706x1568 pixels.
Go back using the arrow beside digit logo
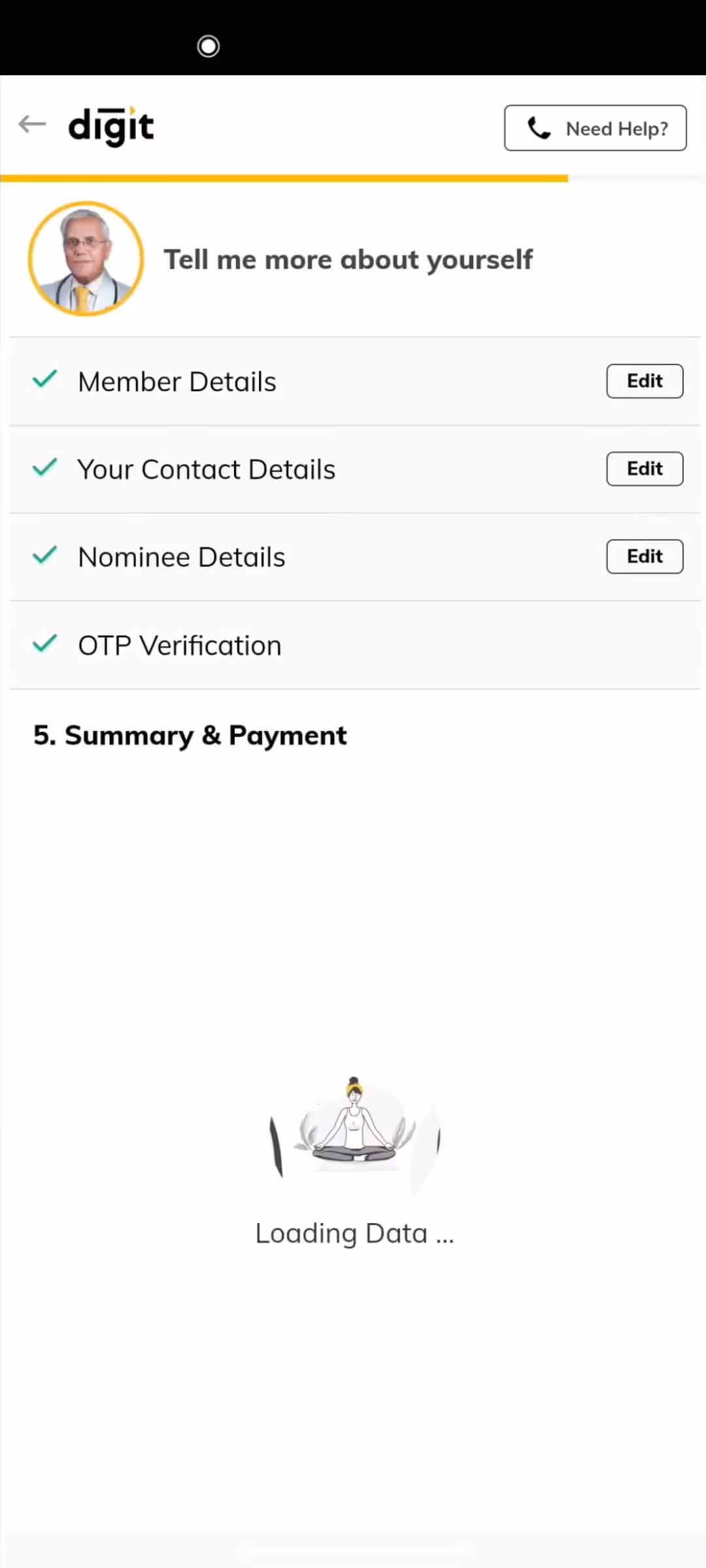(x=32, y=124)
